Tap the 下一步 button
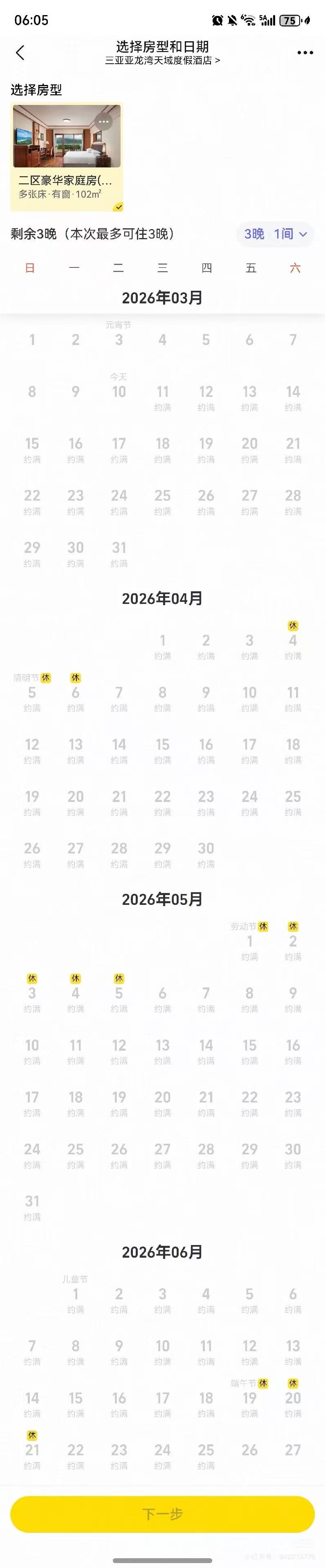The image size is (325, 1568). click(162, 1514)
